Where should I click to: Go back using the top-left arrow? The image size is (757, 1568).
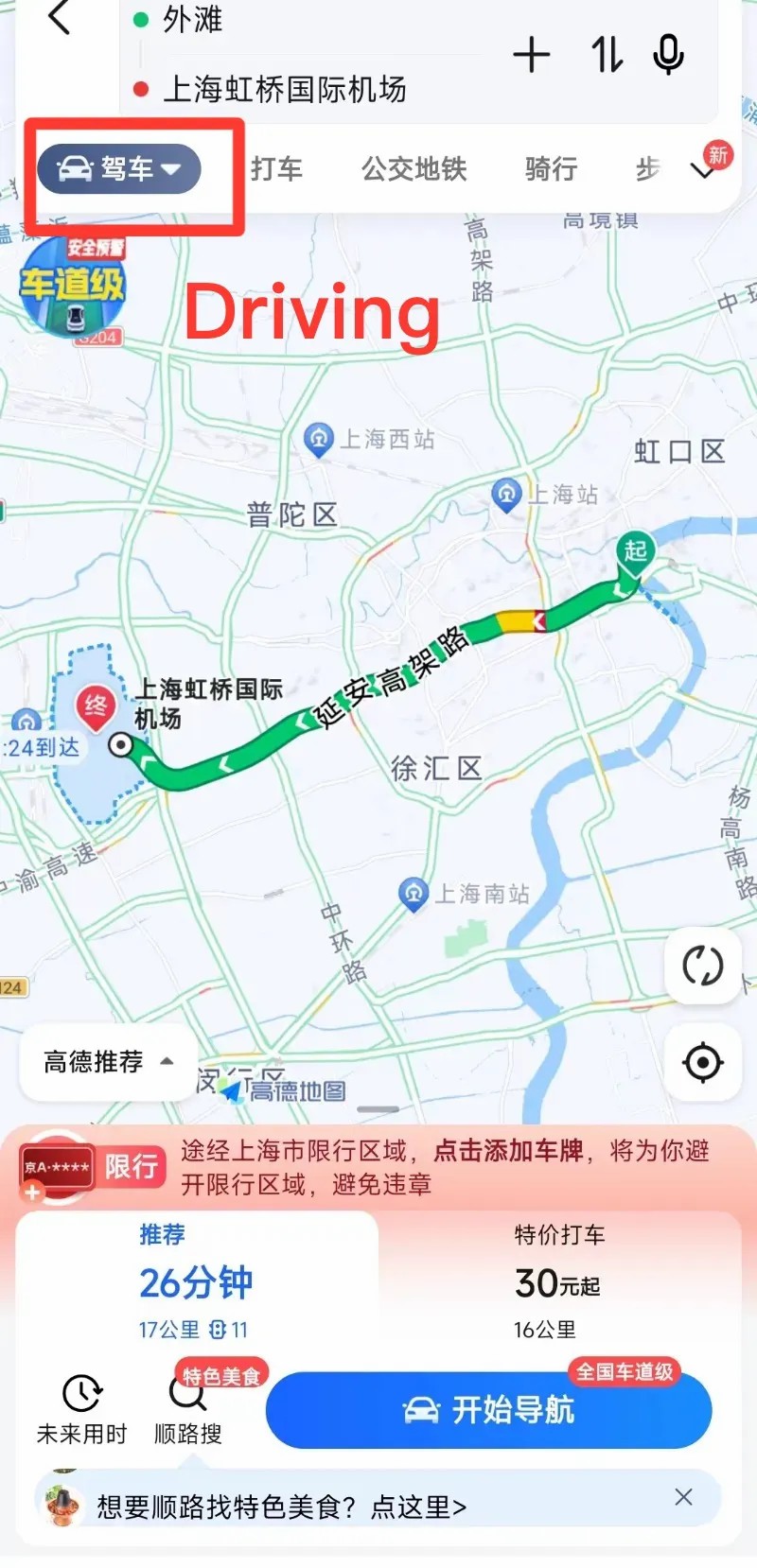tap(60, 17)
